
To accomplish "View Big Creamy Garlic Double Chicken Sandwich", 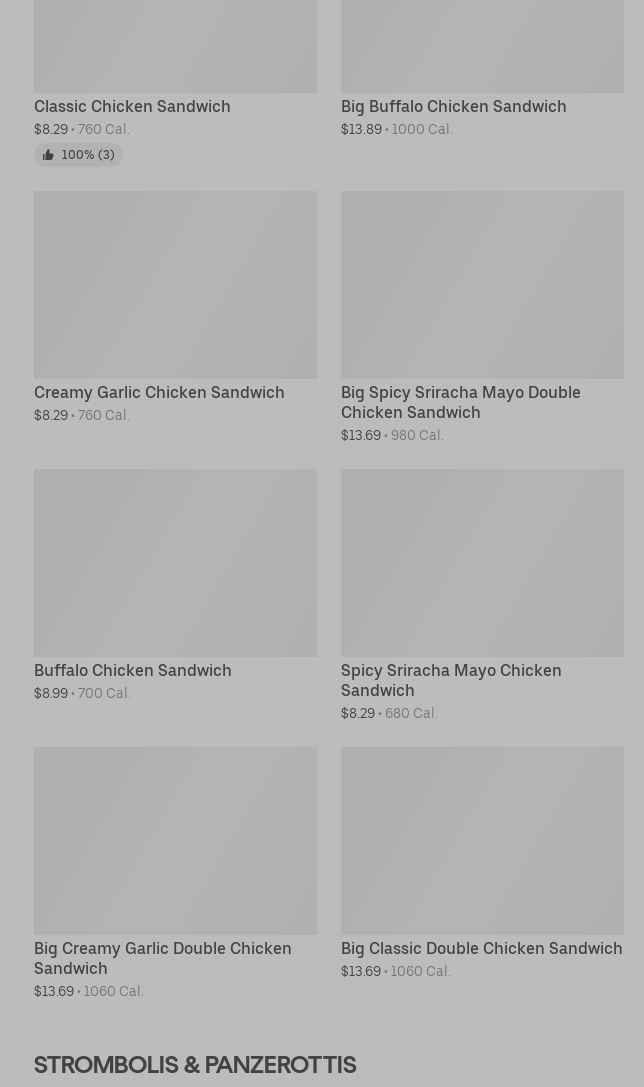I will (175, 873).
